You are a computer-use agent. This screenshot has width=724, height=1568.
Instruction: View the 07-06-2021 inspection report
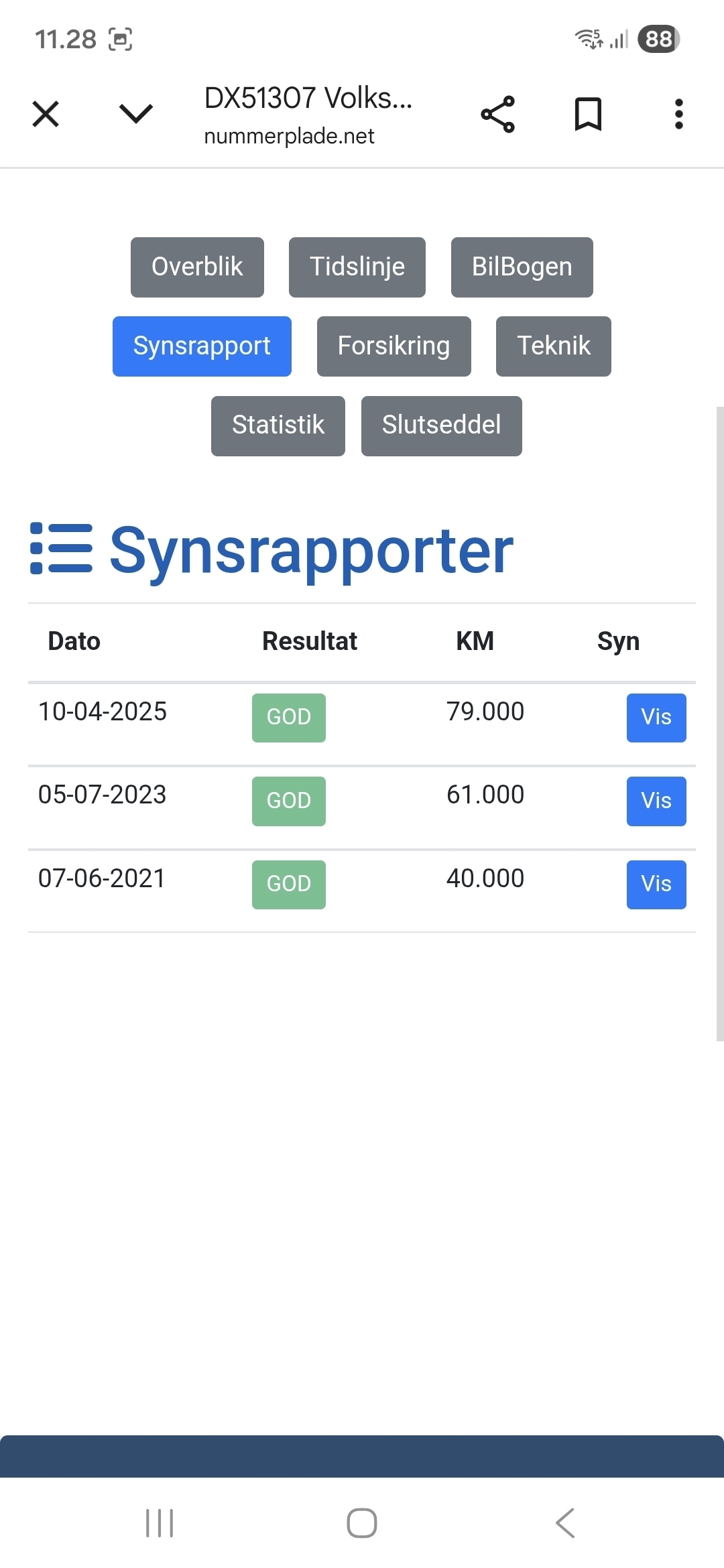coord(656,884)
